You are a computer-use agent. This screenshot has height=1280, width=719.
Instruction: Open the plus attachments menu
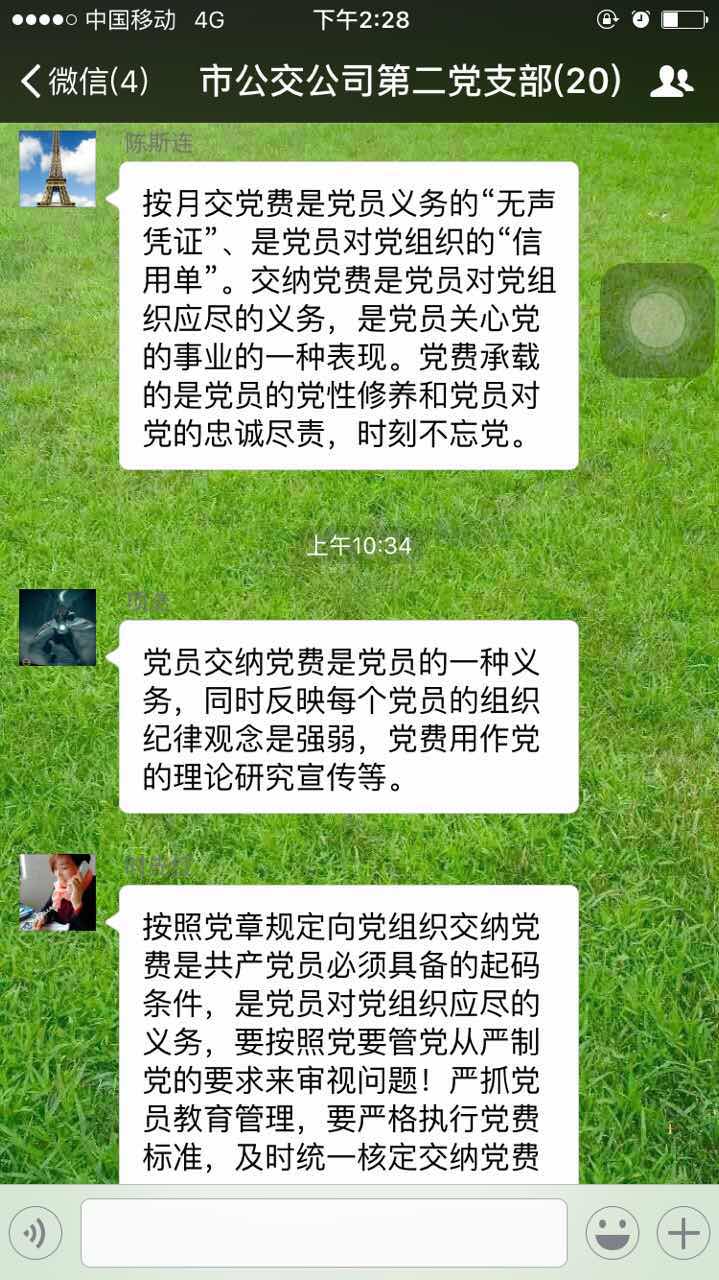683,1233
